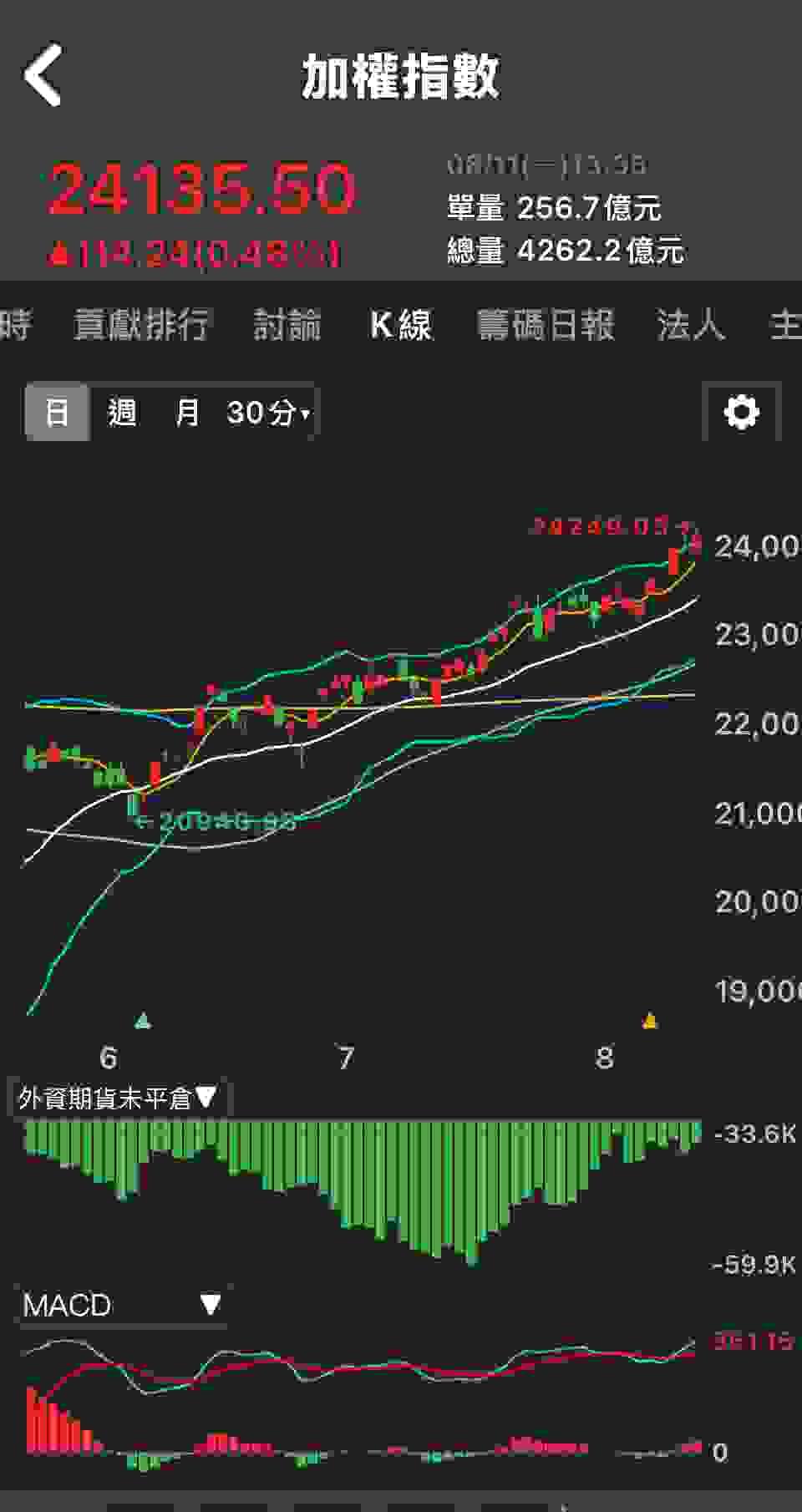
Task: Switch to the 籌碼日報 tab
Action: pos(546,324)
